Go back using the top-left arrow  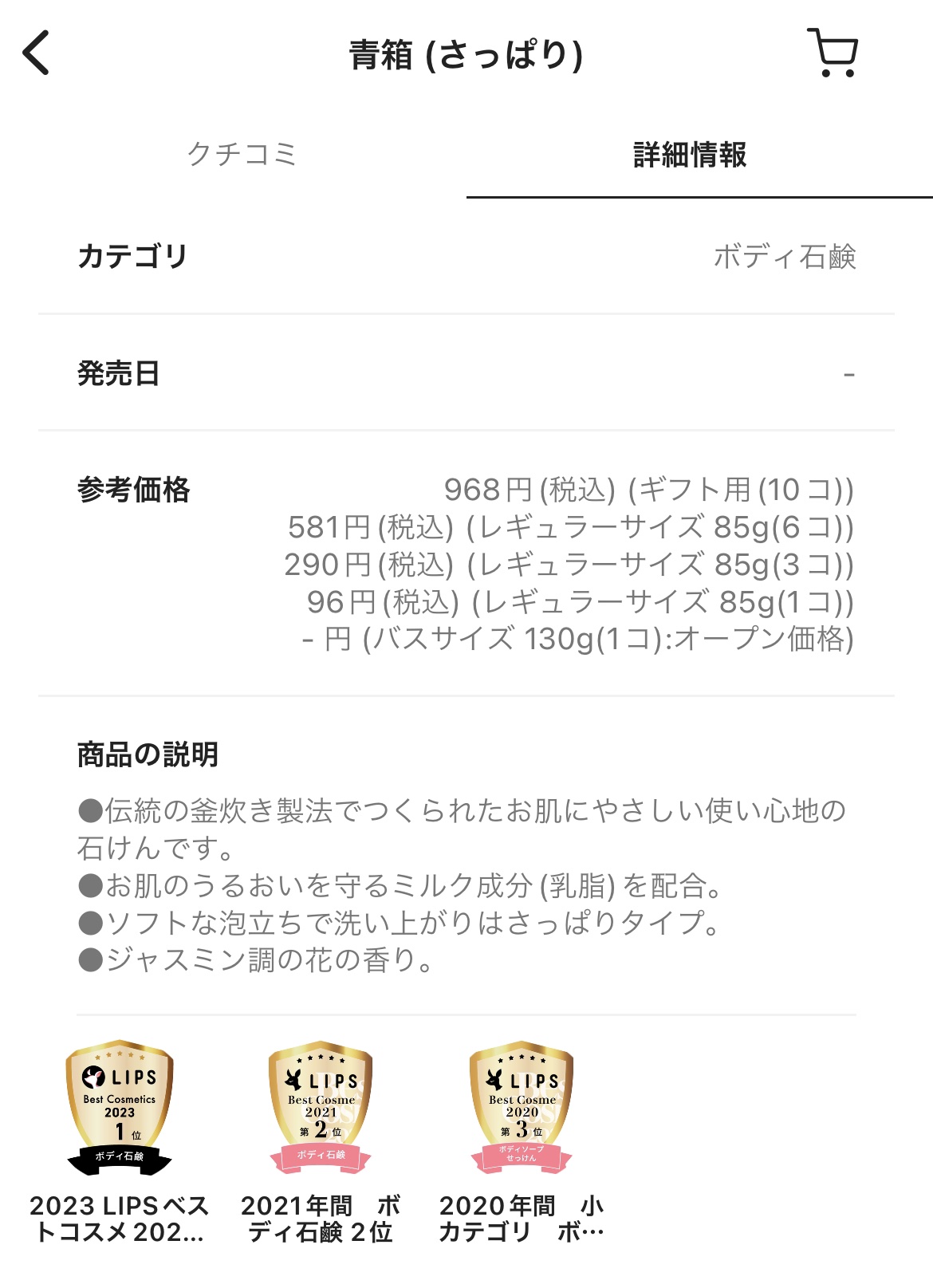coord(36,53)
